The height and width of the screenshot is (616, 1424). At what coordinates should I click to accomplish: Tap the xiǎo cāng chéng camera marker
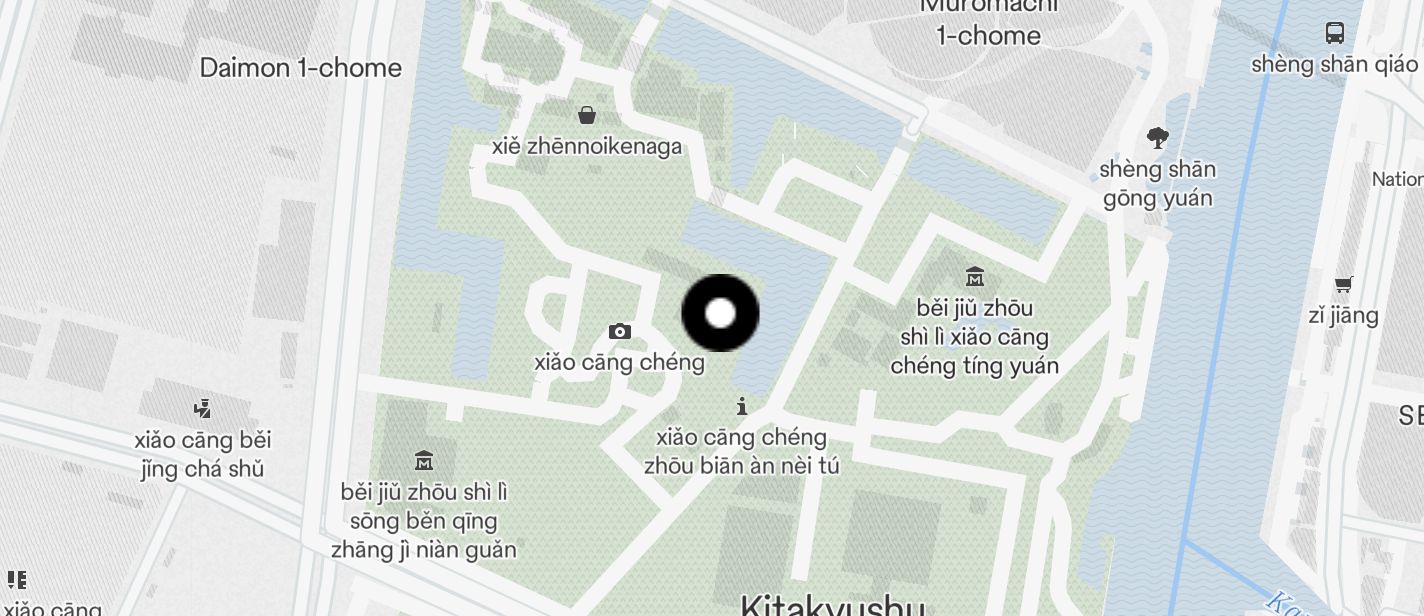(x=620, y=332)
